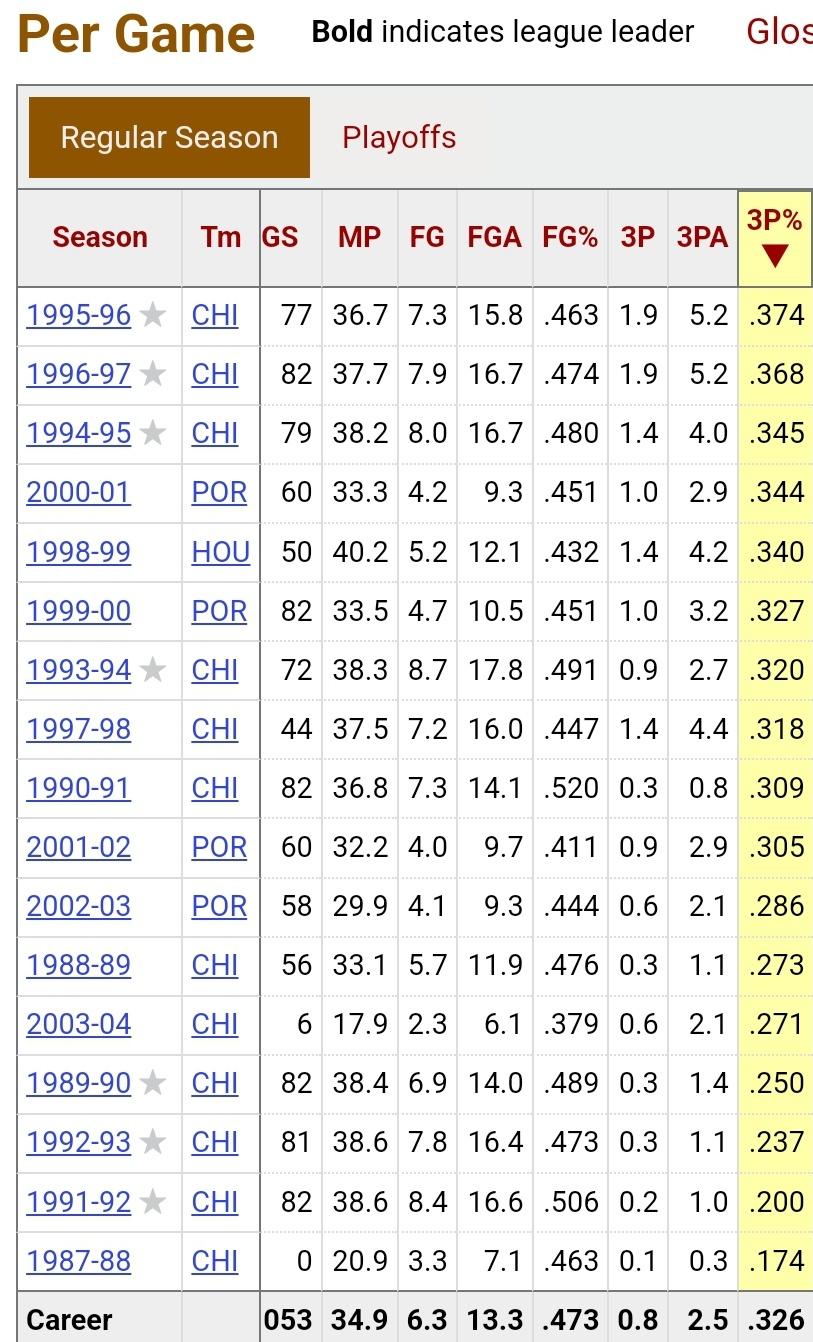Open the 2000-01 season link
813x1342 pixels.
pos(78,492)
